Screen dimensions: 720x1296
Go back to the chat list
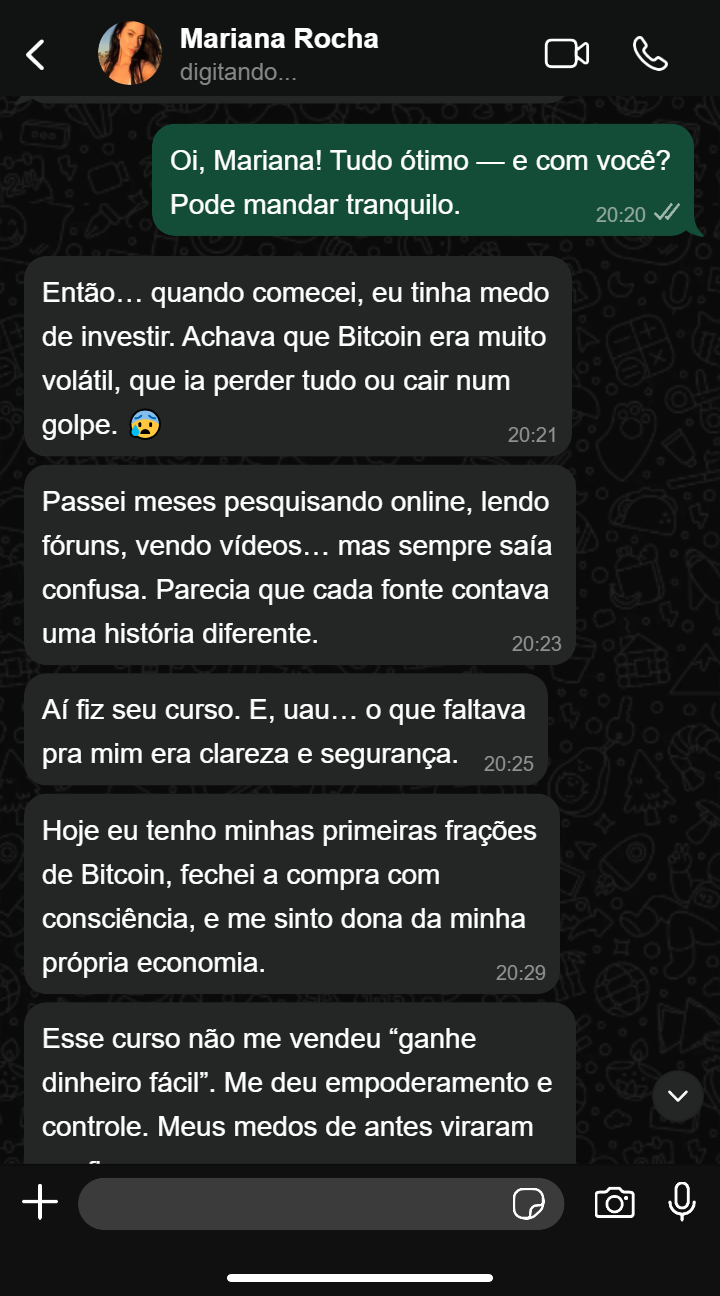36,54
